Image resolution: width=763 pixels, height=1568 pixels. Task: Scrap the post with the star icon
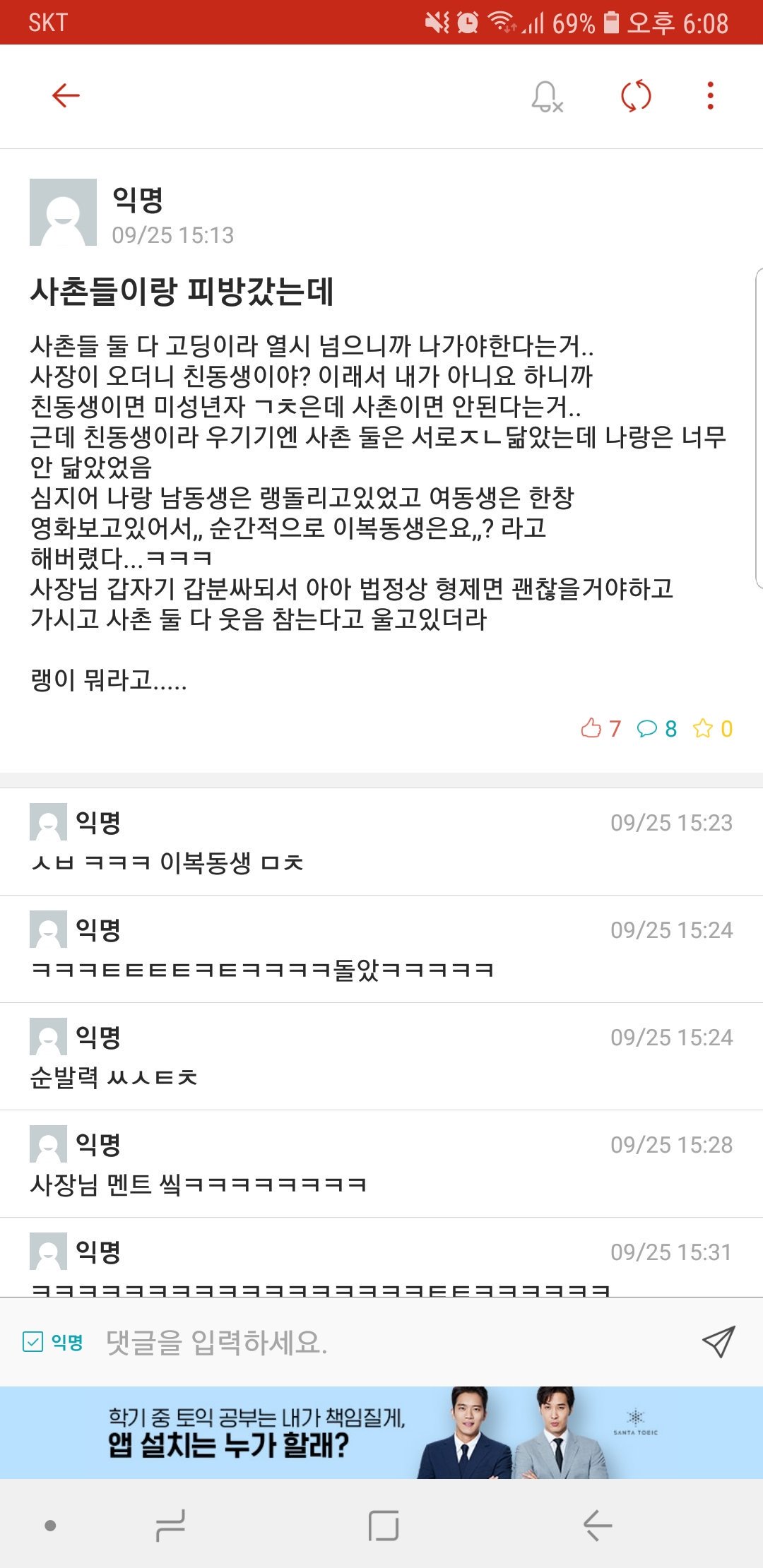tap(703, 728)
